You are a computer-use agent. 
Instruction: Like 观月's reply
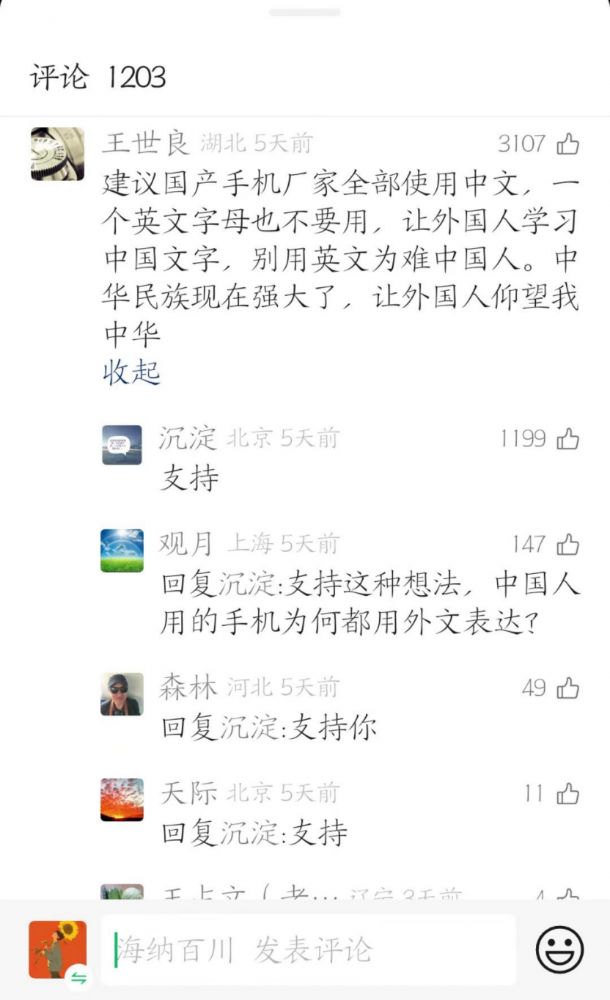(567, 544)
